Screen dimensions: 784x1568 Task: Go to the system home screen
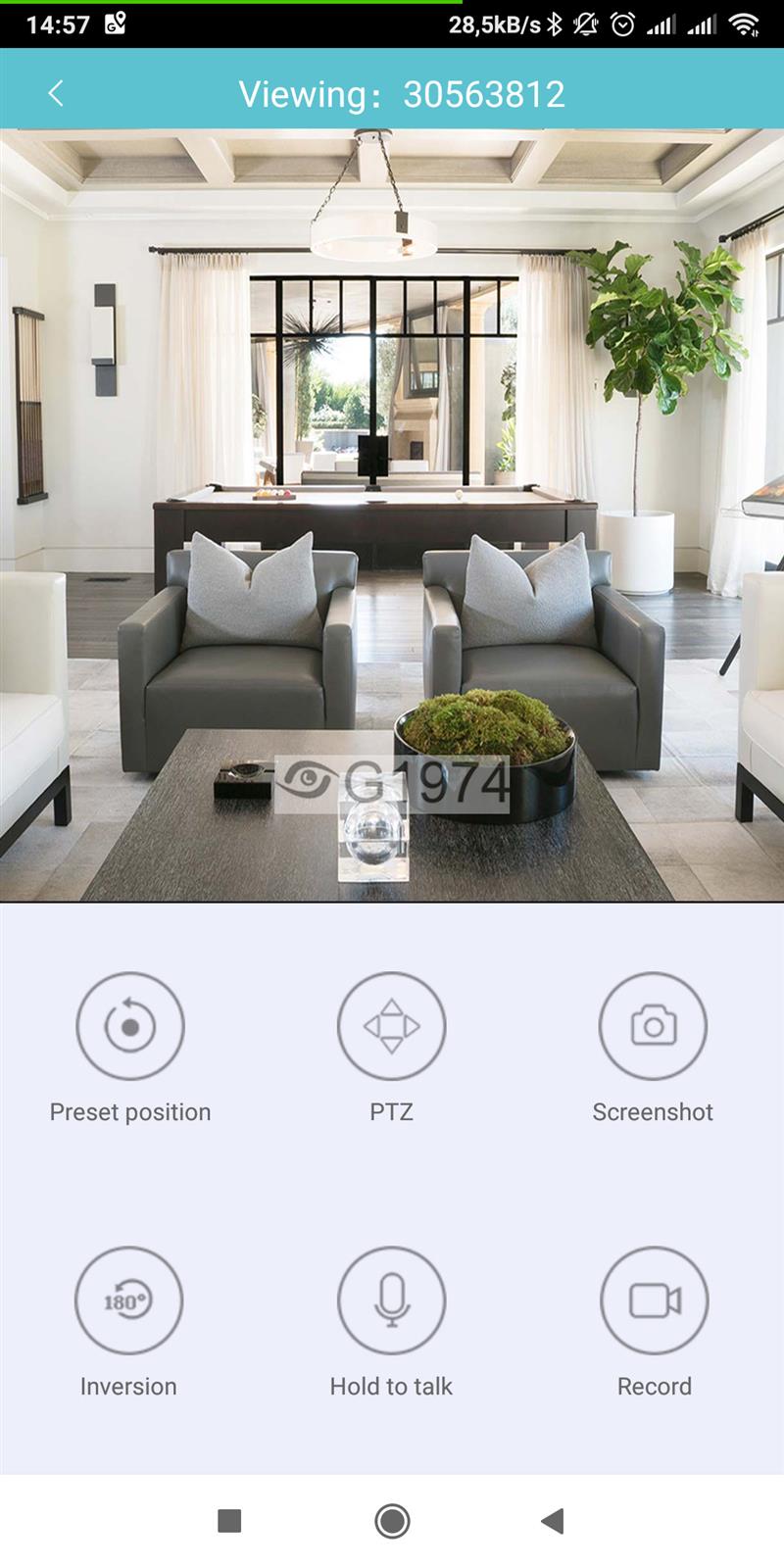pyautogui.click(x=392, y=1521)
